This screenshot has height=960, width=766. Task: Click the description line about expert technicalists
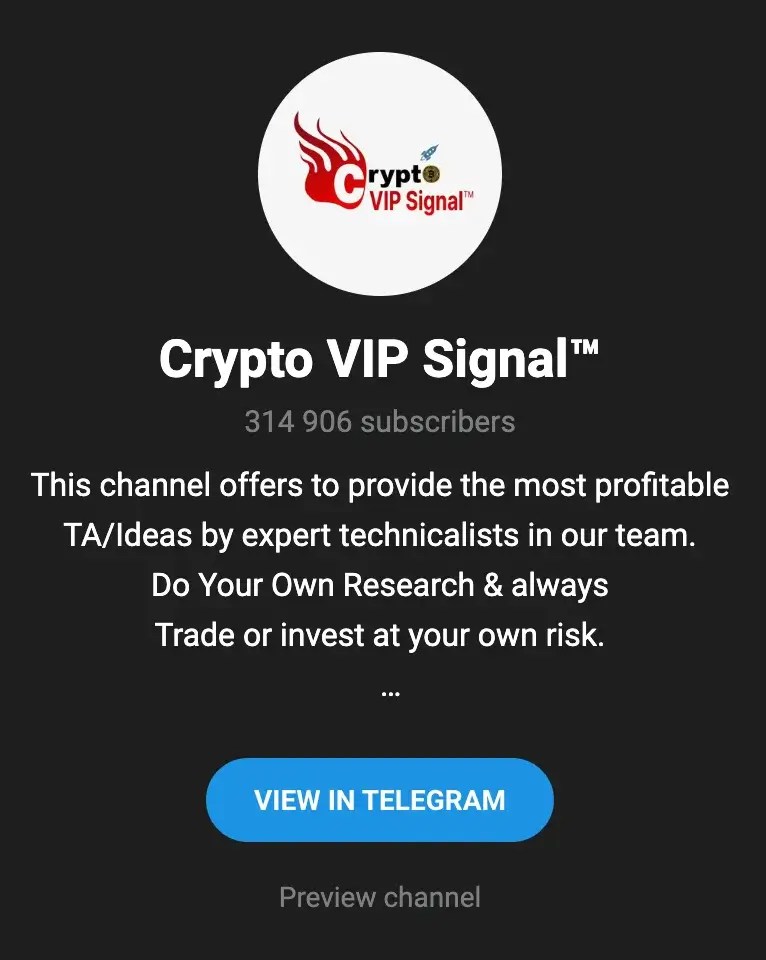(381, 535)
